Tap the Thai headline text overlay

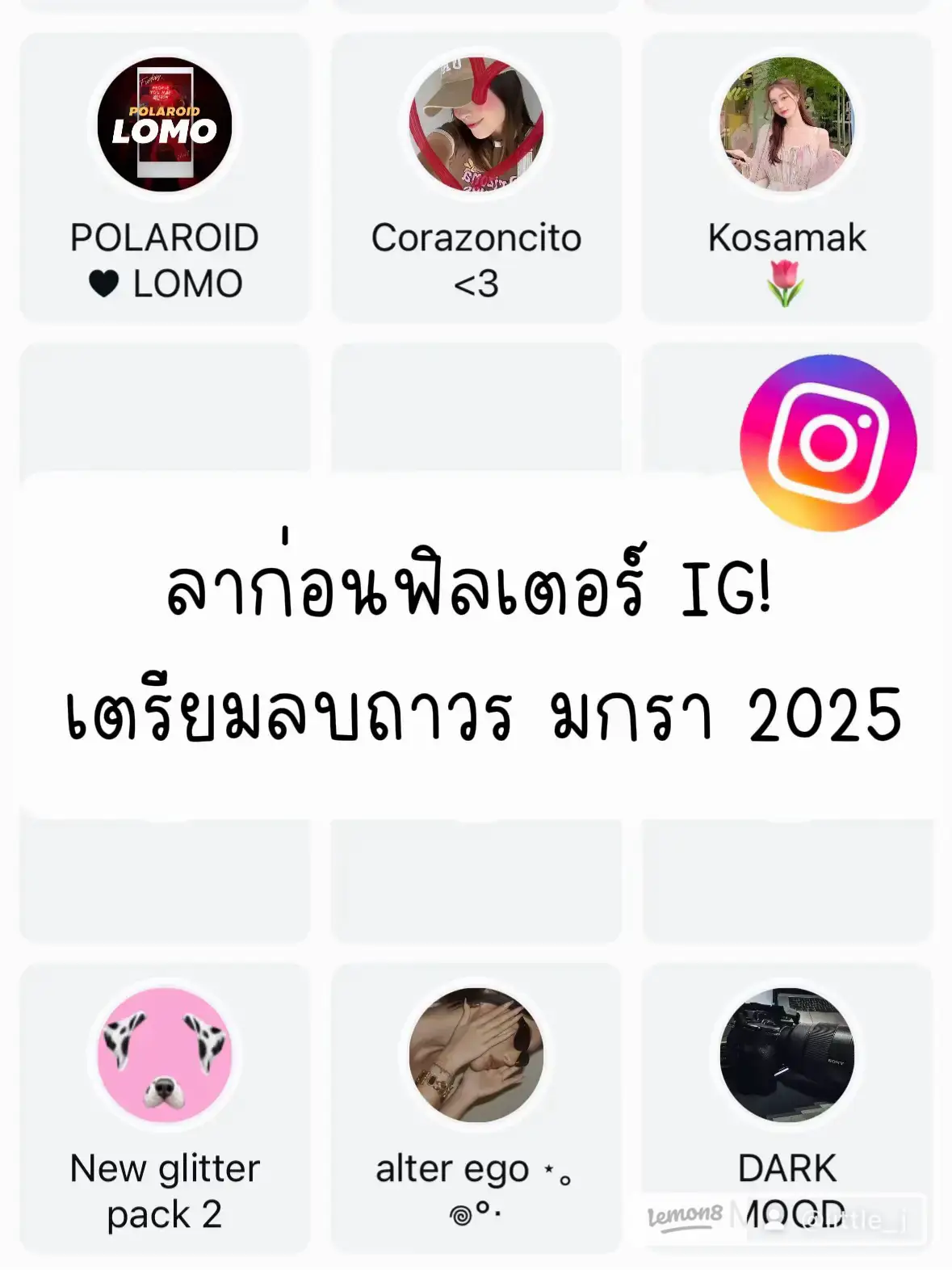pos(476,654)
